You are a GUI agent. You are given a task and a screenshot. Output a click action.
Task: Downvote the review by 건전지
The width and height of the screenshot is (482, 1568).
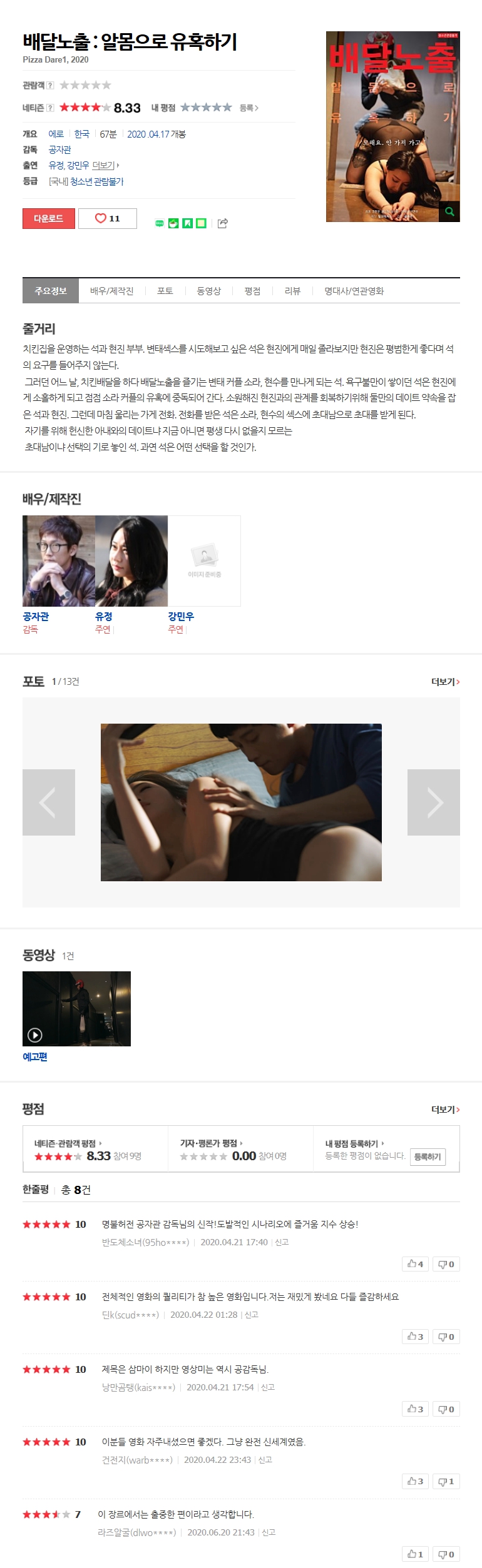pyautogui.click(x=446, y=1481)
